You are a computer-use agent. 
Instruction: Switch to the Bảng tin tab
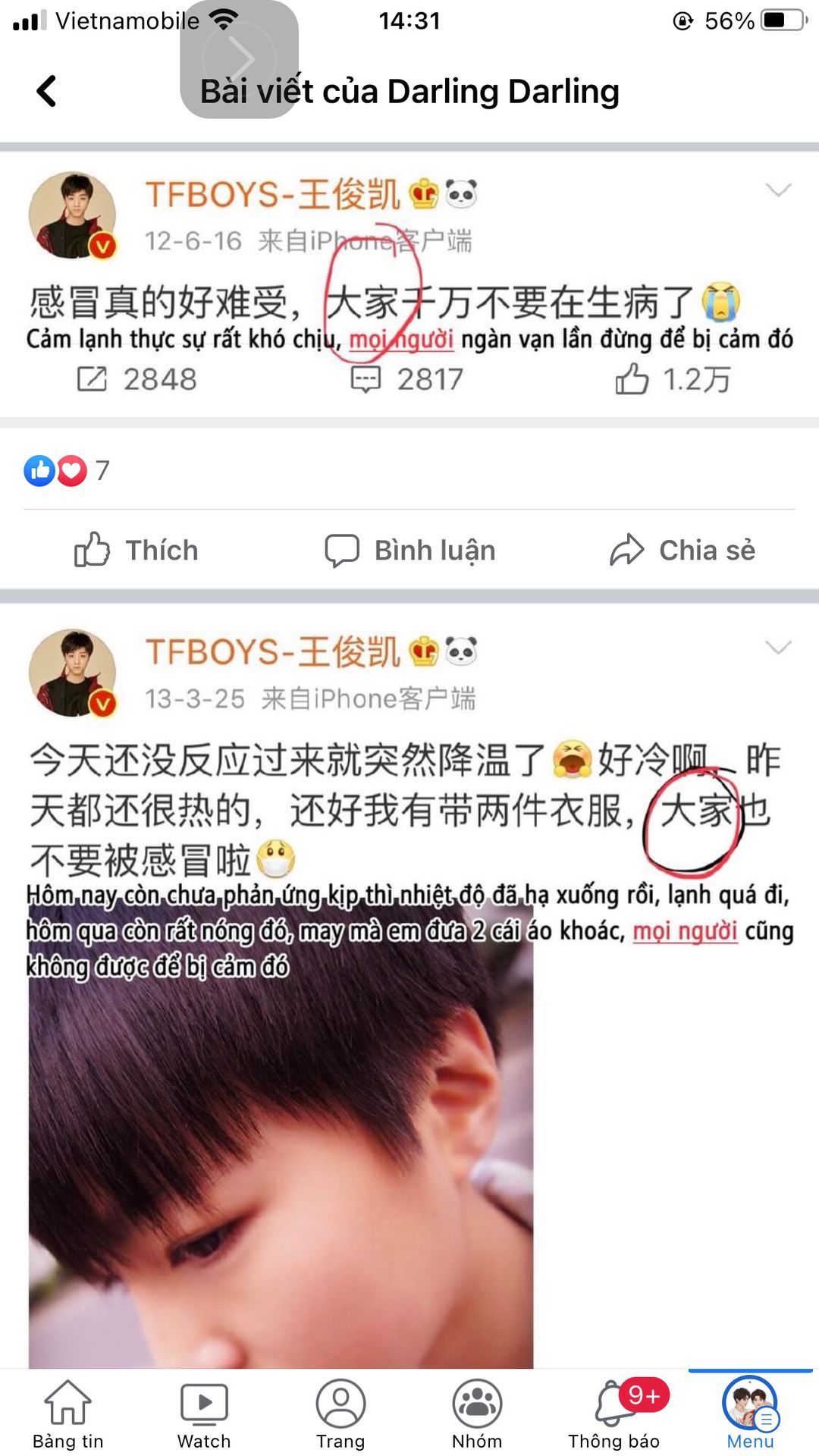point(68,1414)
